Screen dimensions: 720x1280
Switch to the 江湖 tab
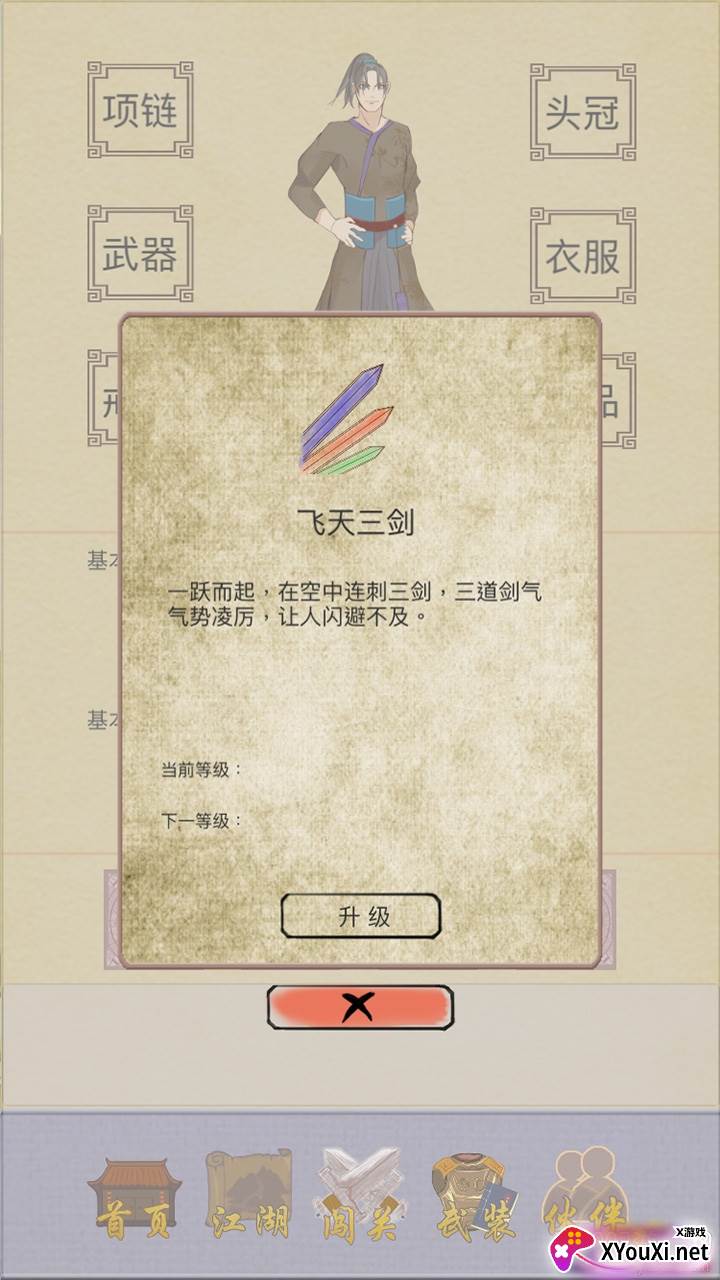pyautogui.click(x=248, y=1200)
